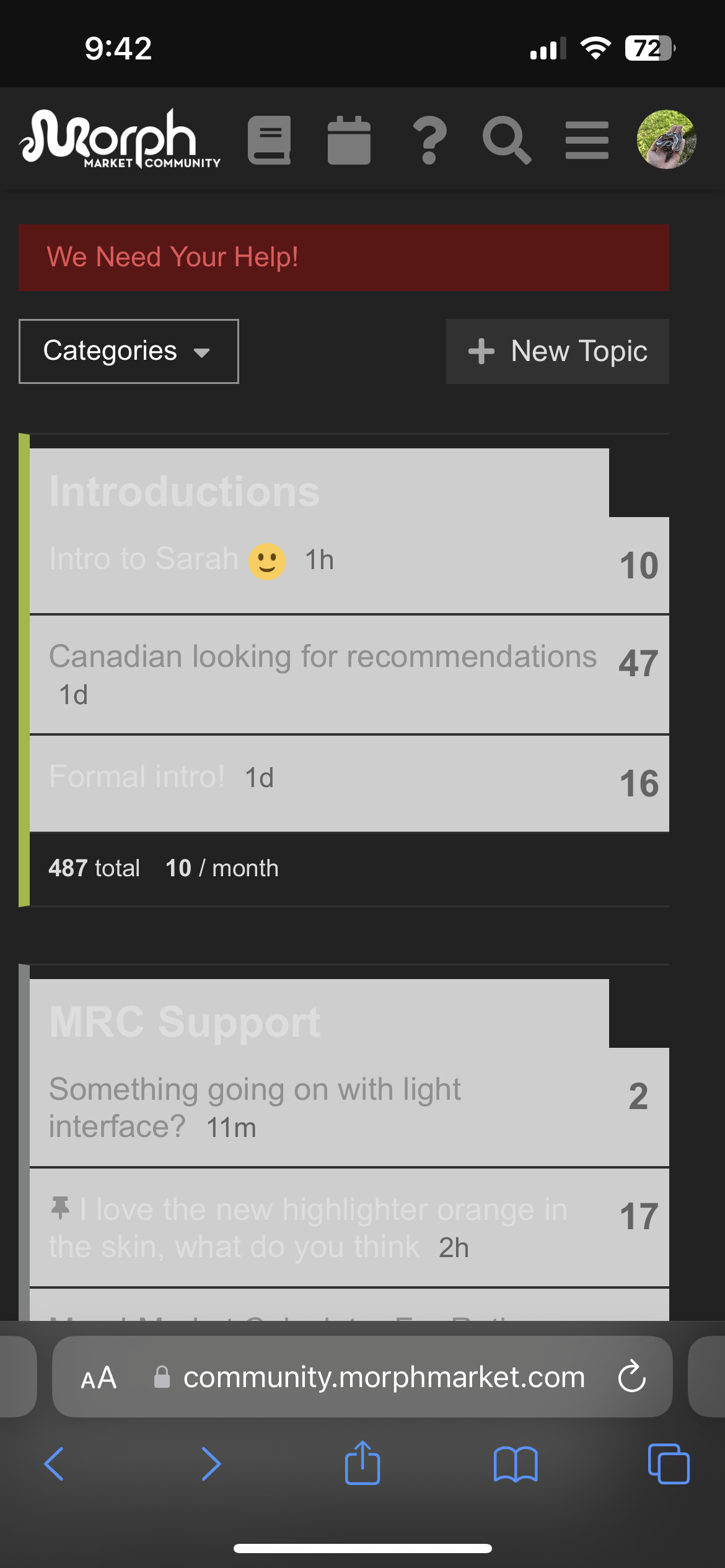Screen dimensions: 725x1568
Task: Open the hamburger menu
Action: [587, 140]
